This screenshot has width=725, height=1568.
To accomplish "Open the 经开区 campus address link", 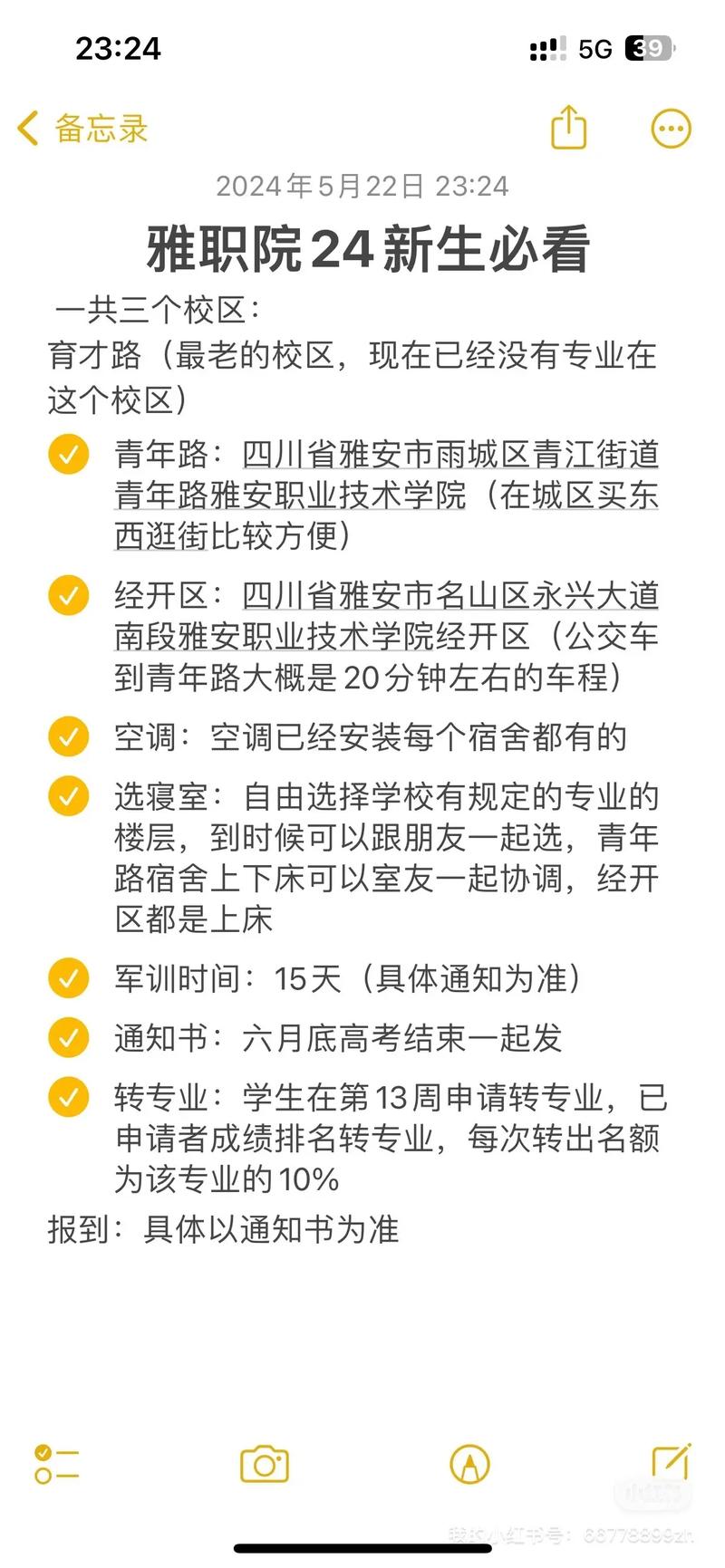I will [386, 616].
